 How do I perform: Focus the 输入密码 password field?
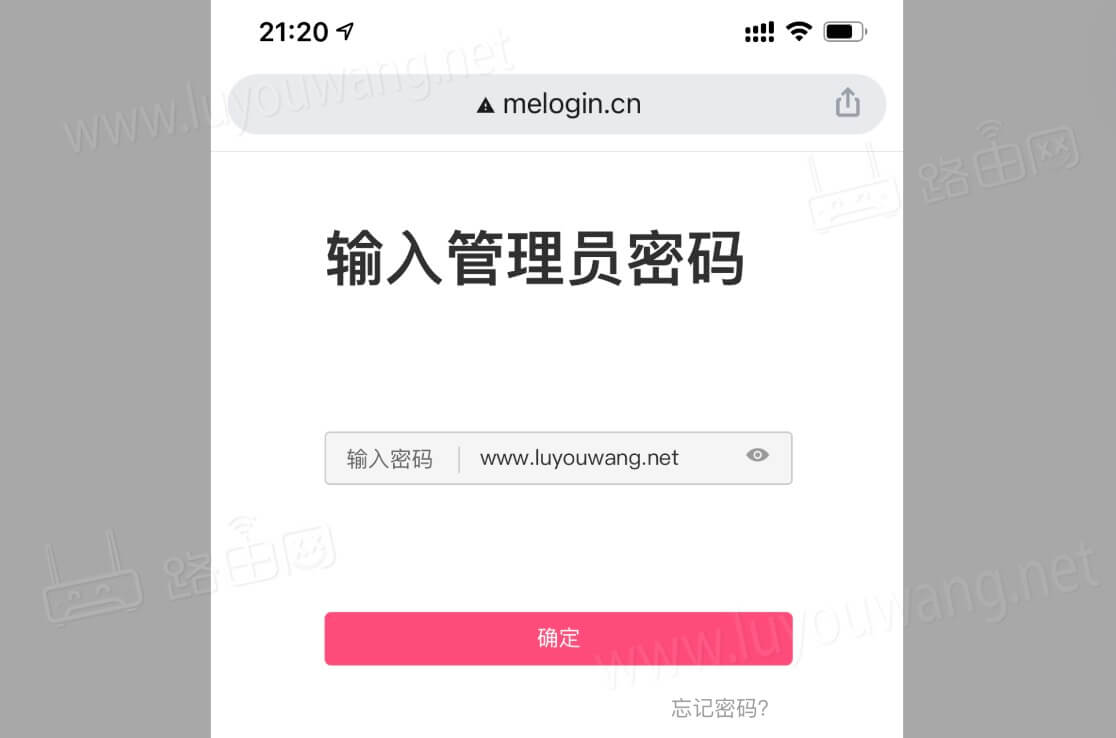coord(590,458)
